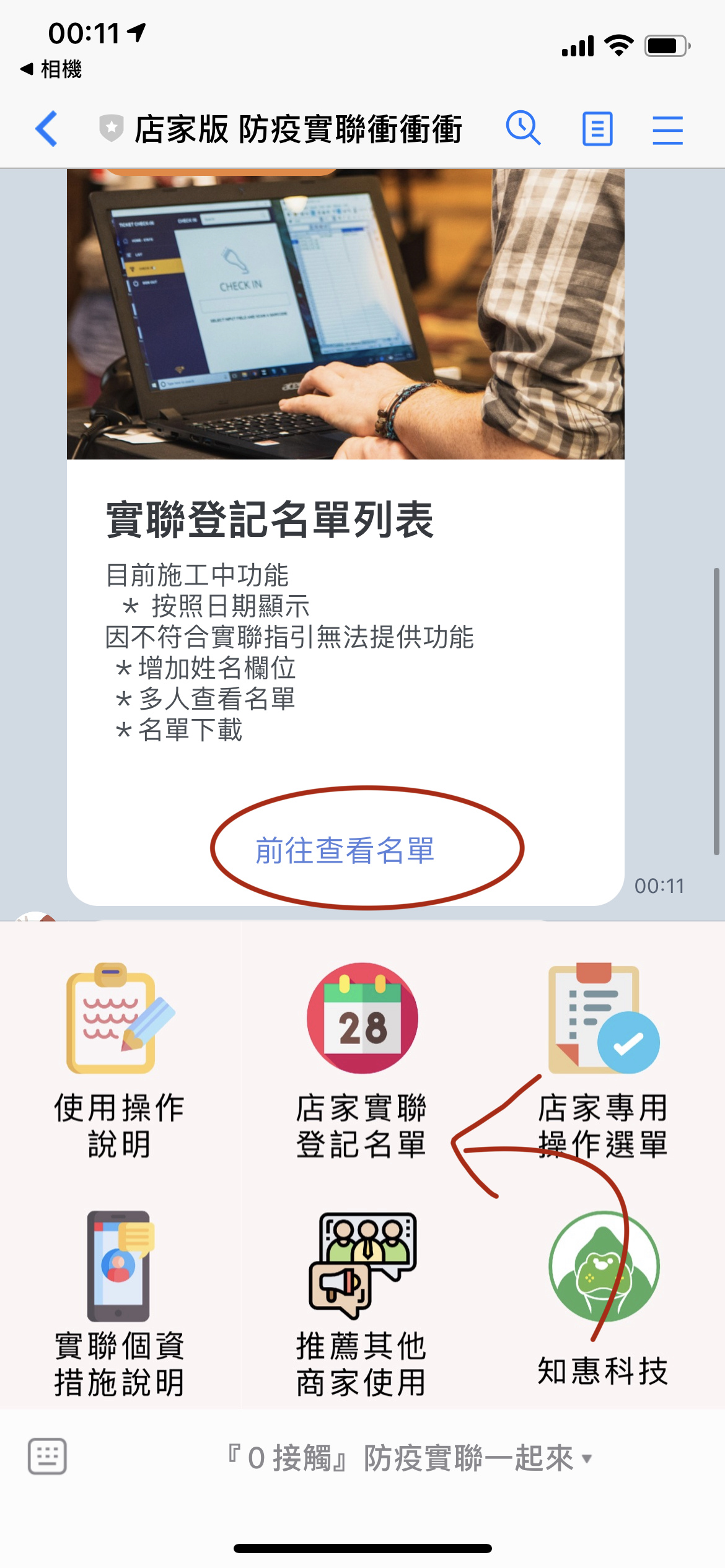Go back from the chat screen
The height and width of the screenshot is (1568, 725).
46,129
